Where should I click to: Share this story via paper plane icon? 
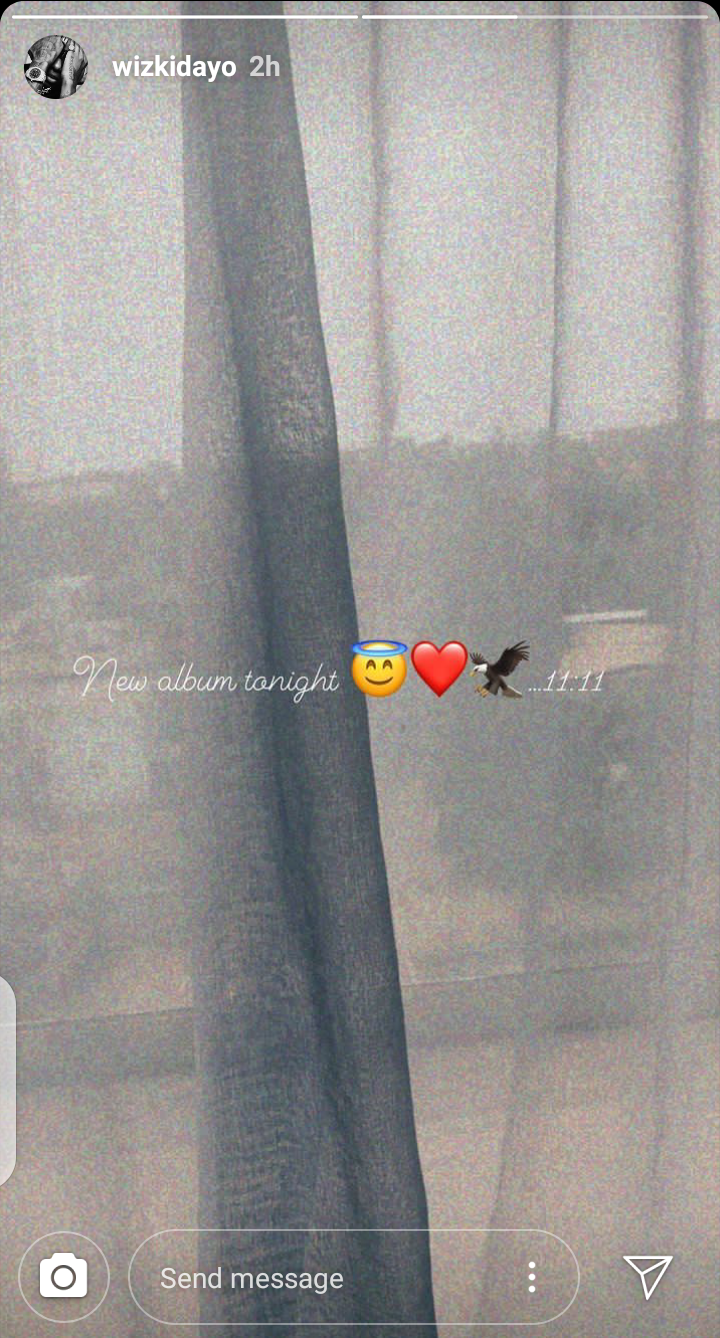(647, 1277)
